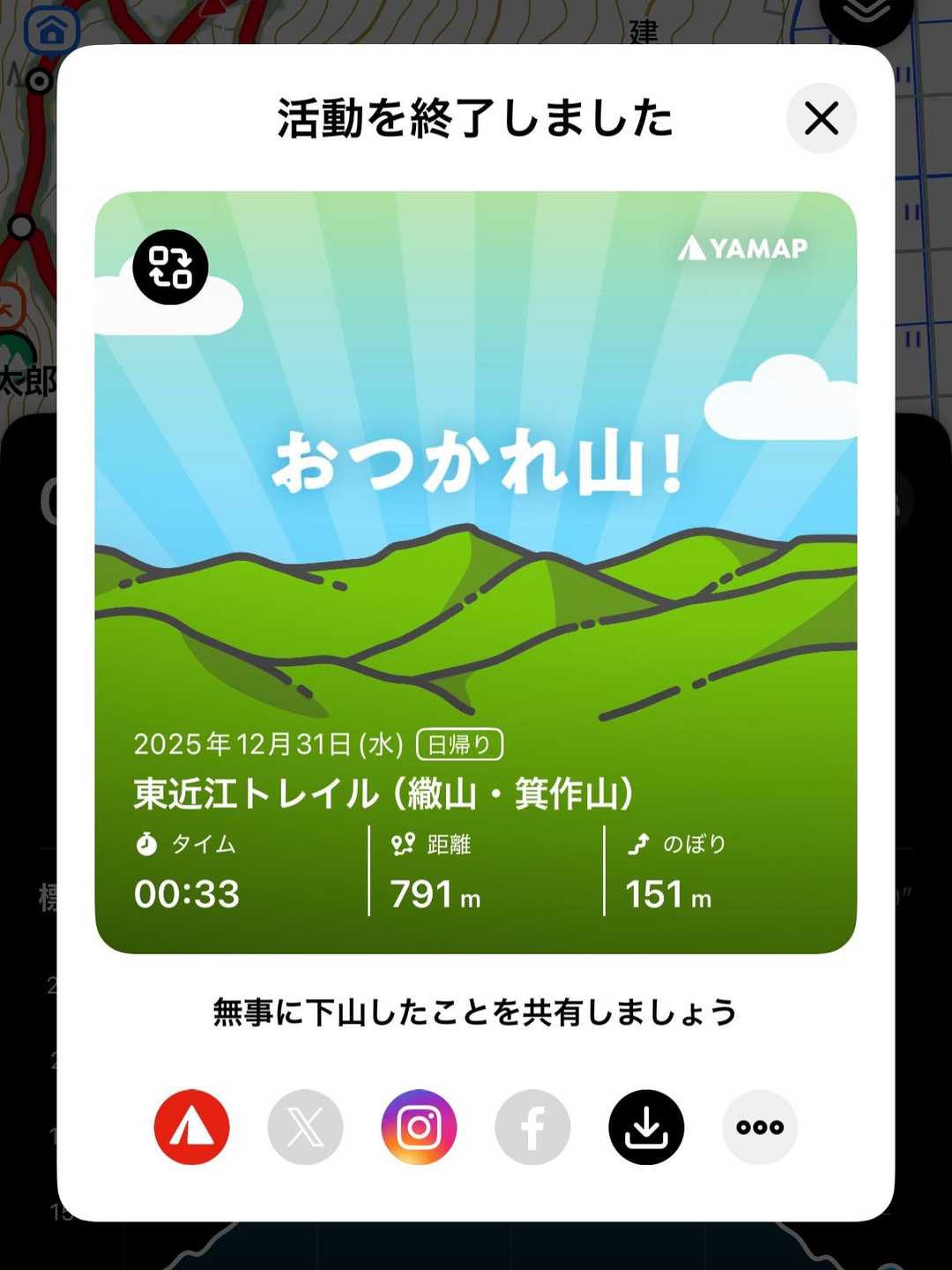
Task: Switch the share card design
Action: 170,267
